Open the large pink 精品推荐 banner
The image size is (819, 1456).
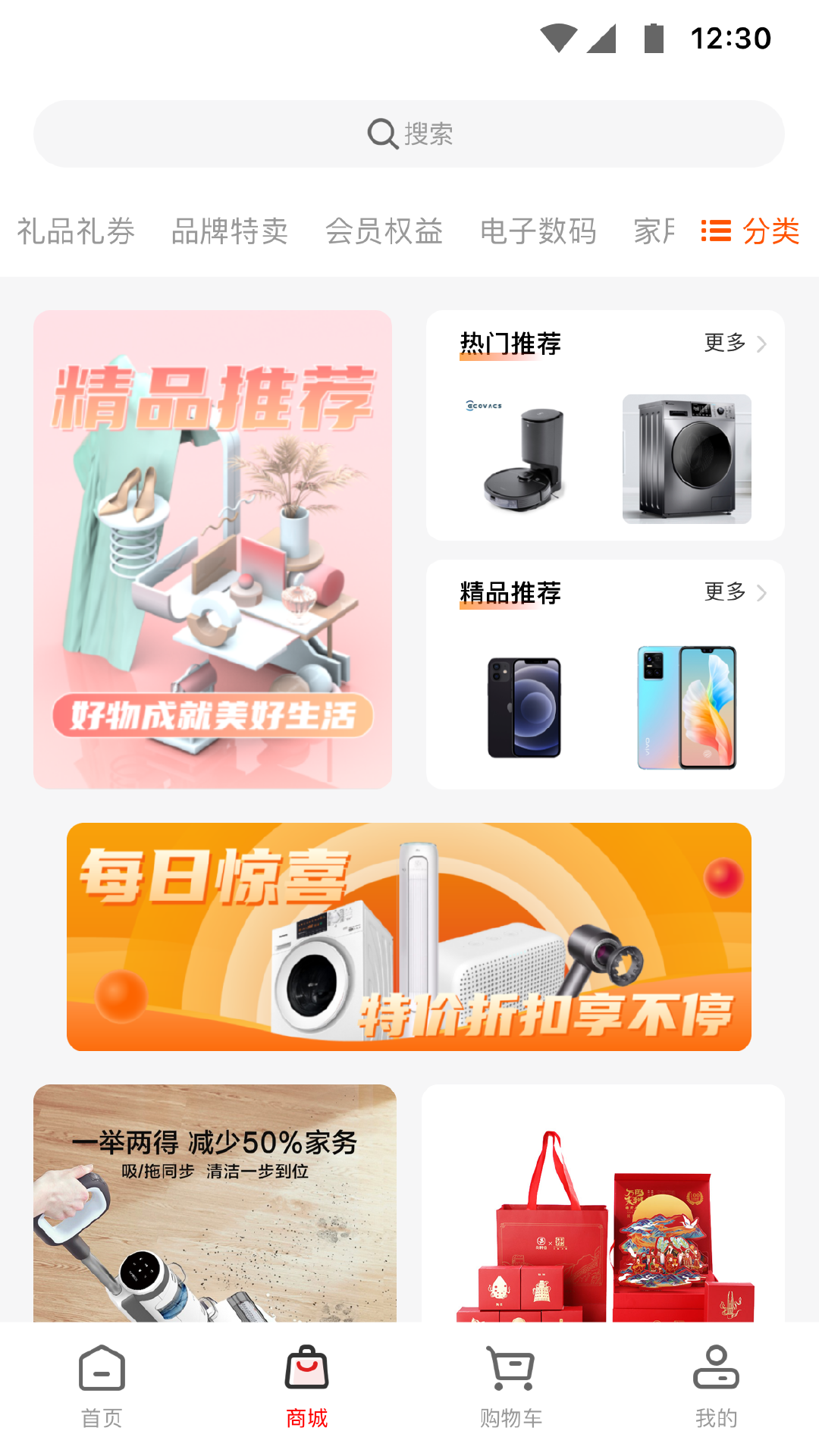coord(212,549)
